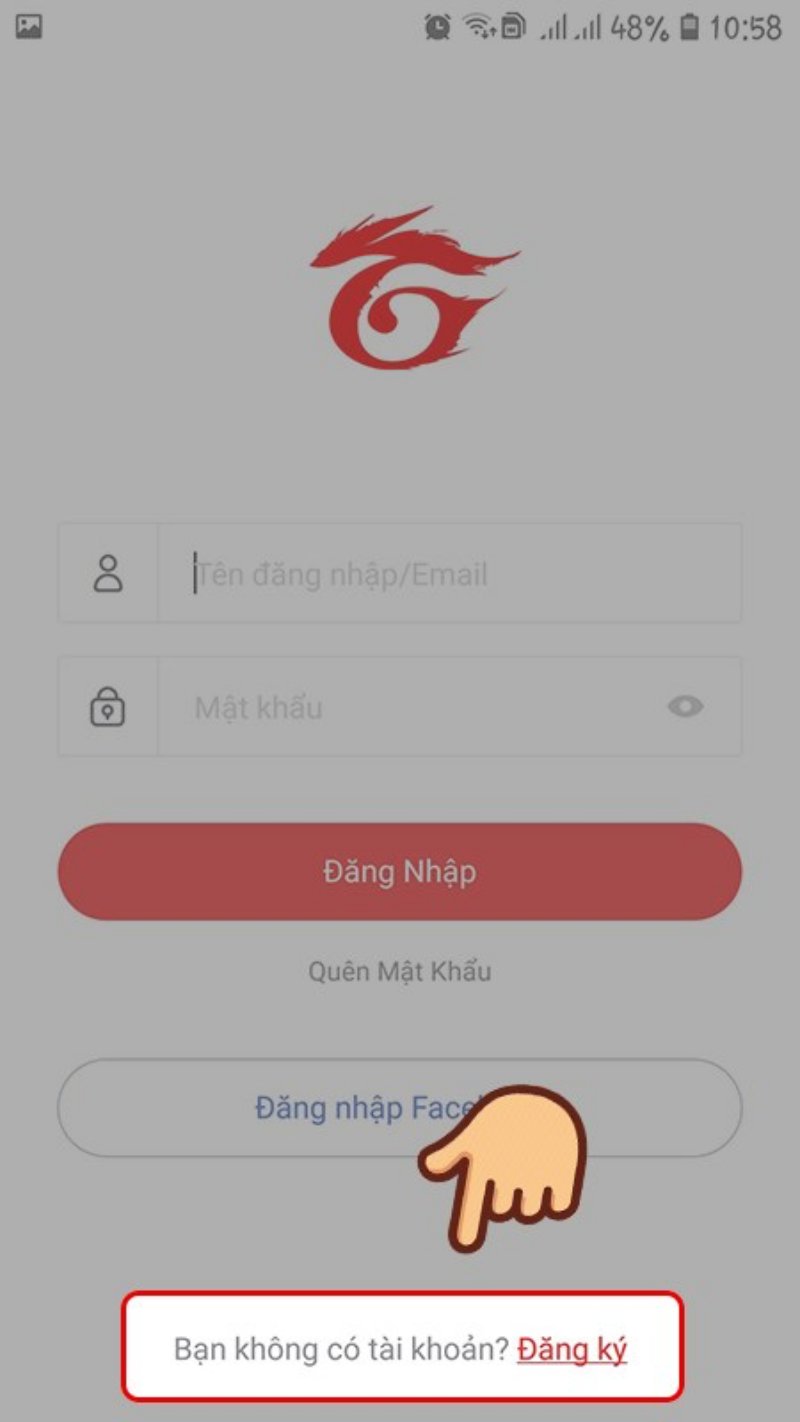Click the Đăng nhập Facebook button
This screenshot has height=1422, width=800.
400,1107
